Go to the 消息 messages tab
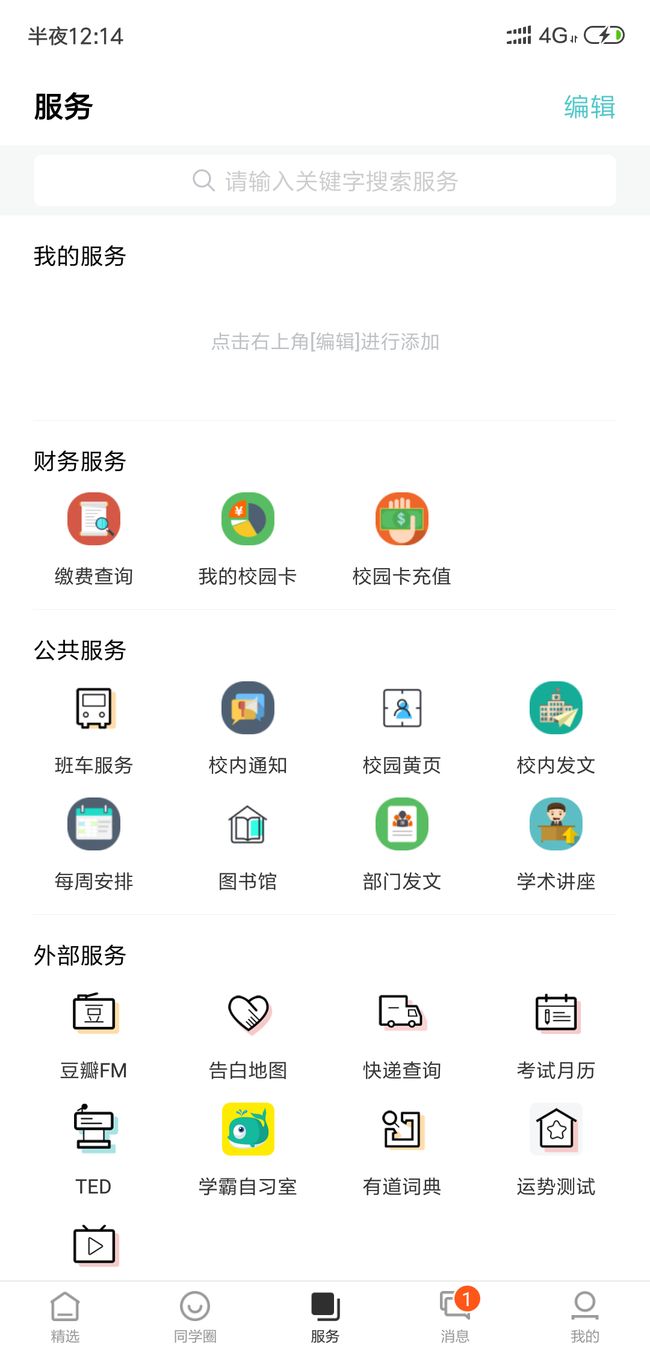 [x=455, y=1317]
